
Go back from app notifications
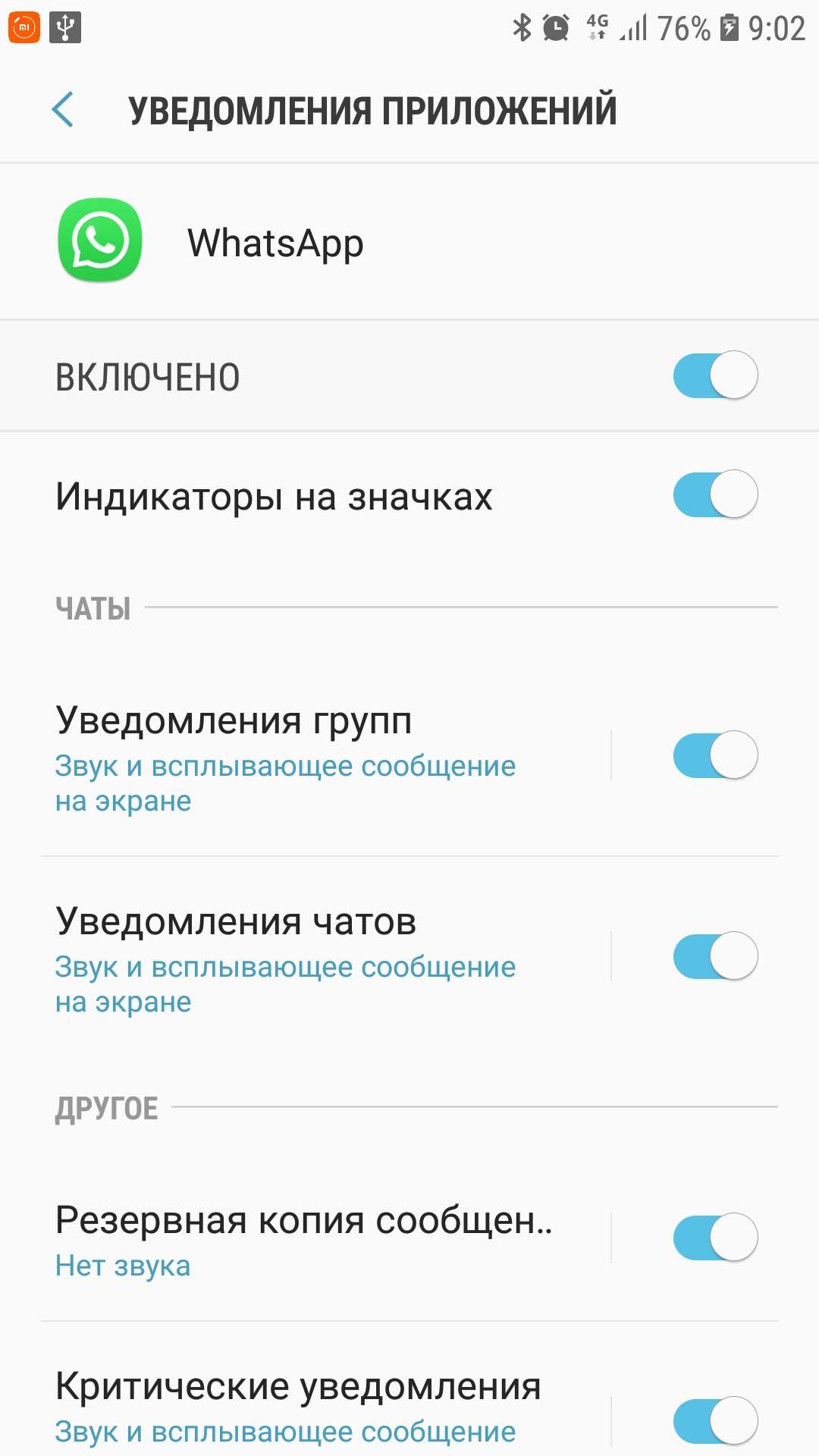pos(63,110)
